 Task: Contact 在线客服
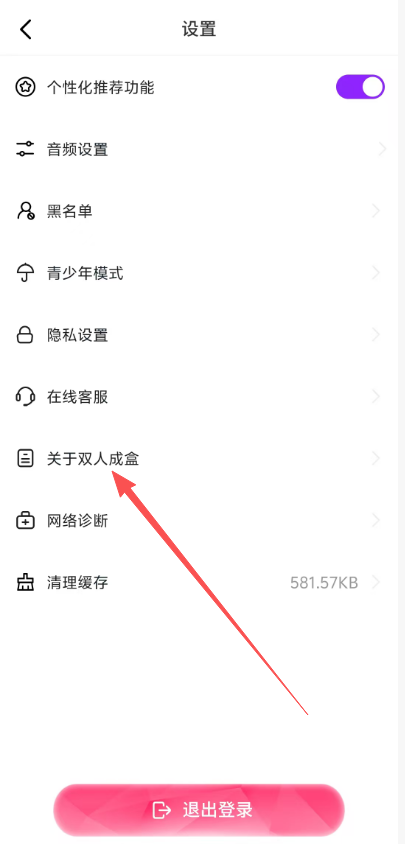click(202, 397)
